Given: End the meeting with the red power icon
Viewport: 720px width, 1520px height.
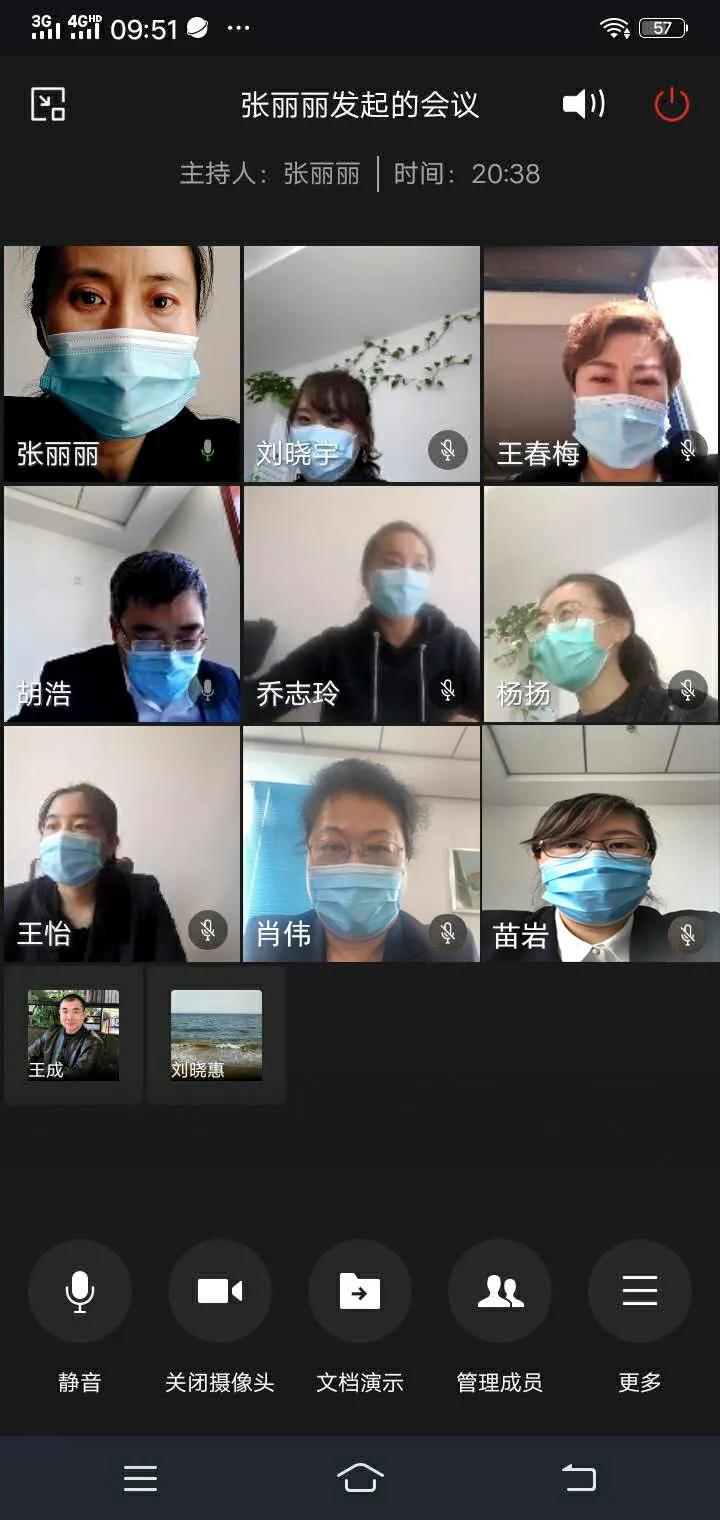Looking at the screenshot, I should click(671, 104).
